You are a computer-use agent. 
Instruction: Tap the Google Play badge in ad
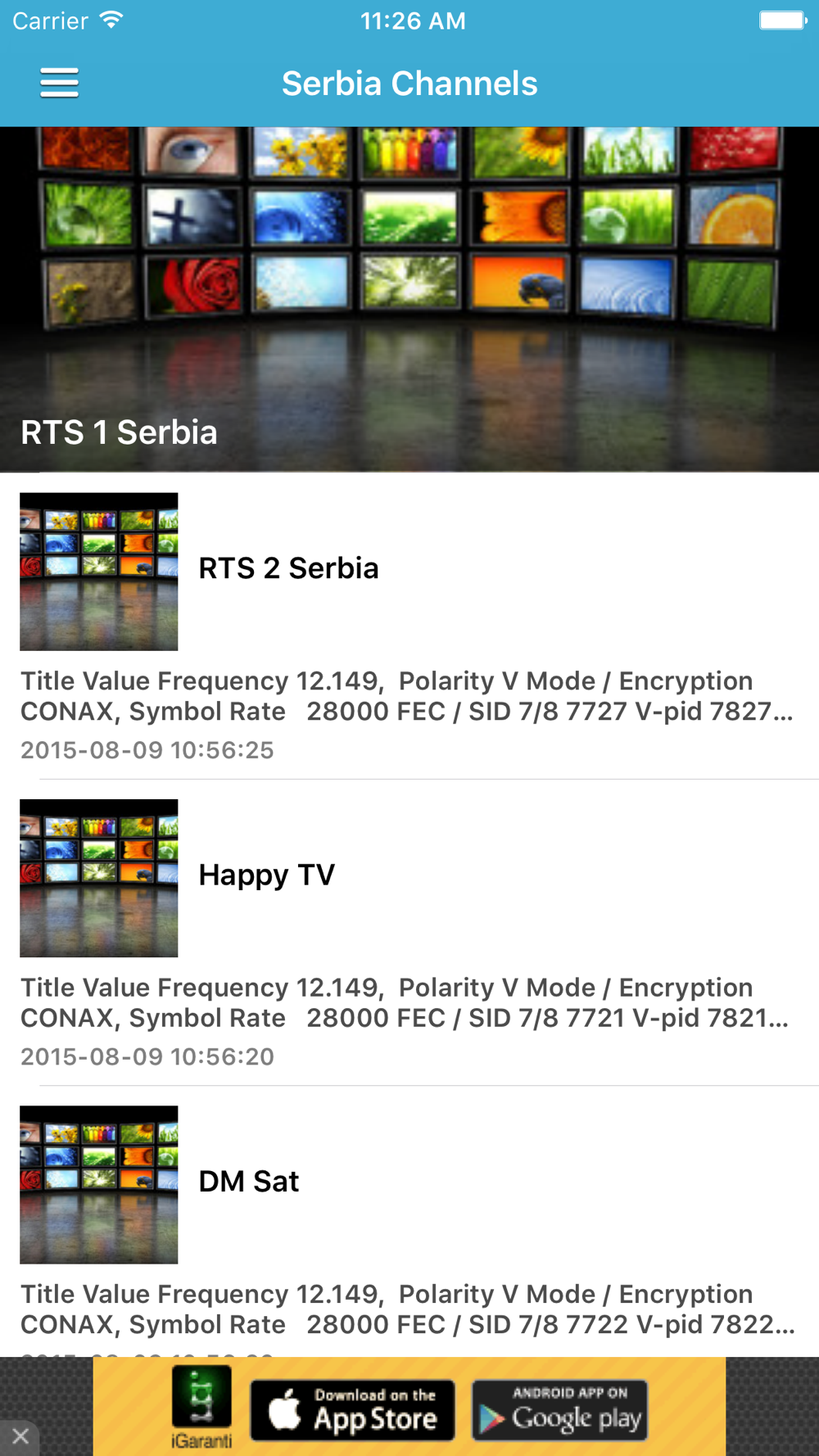(560, 1409)
